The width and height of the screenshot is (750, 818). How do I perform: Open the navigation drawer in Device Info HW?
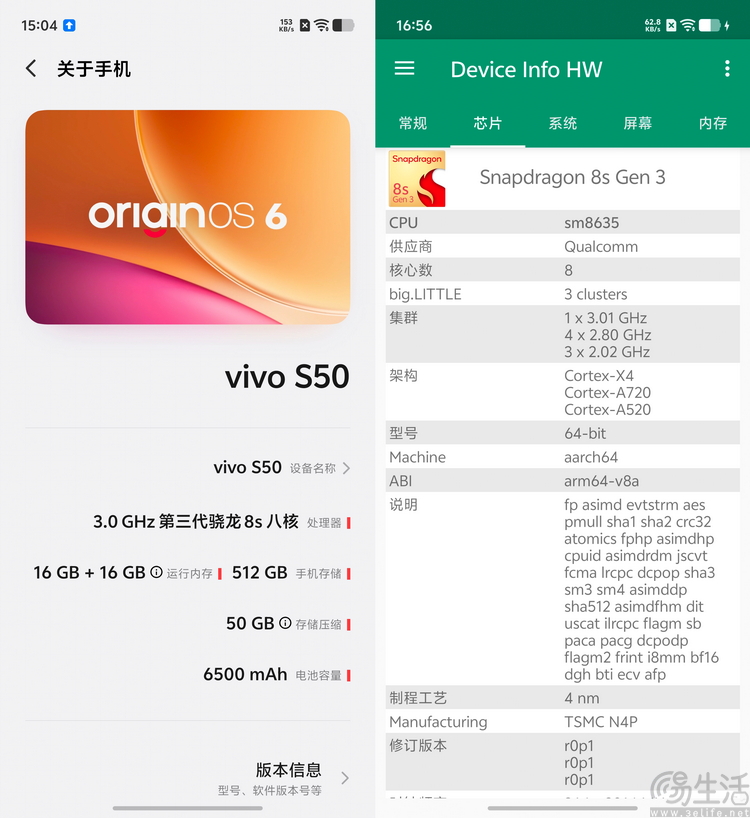coord(404,69)
